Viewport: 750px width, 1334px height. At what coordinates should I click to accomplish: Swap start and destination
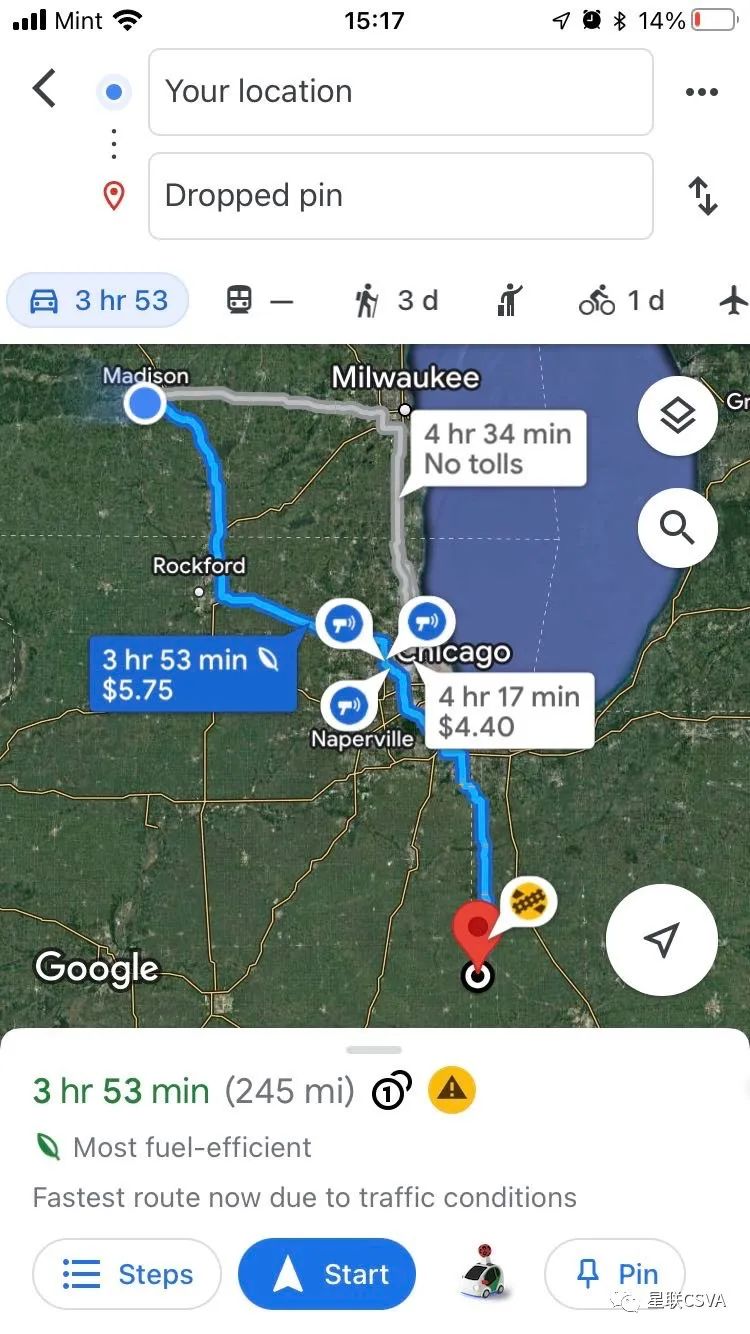pos(703,196)
